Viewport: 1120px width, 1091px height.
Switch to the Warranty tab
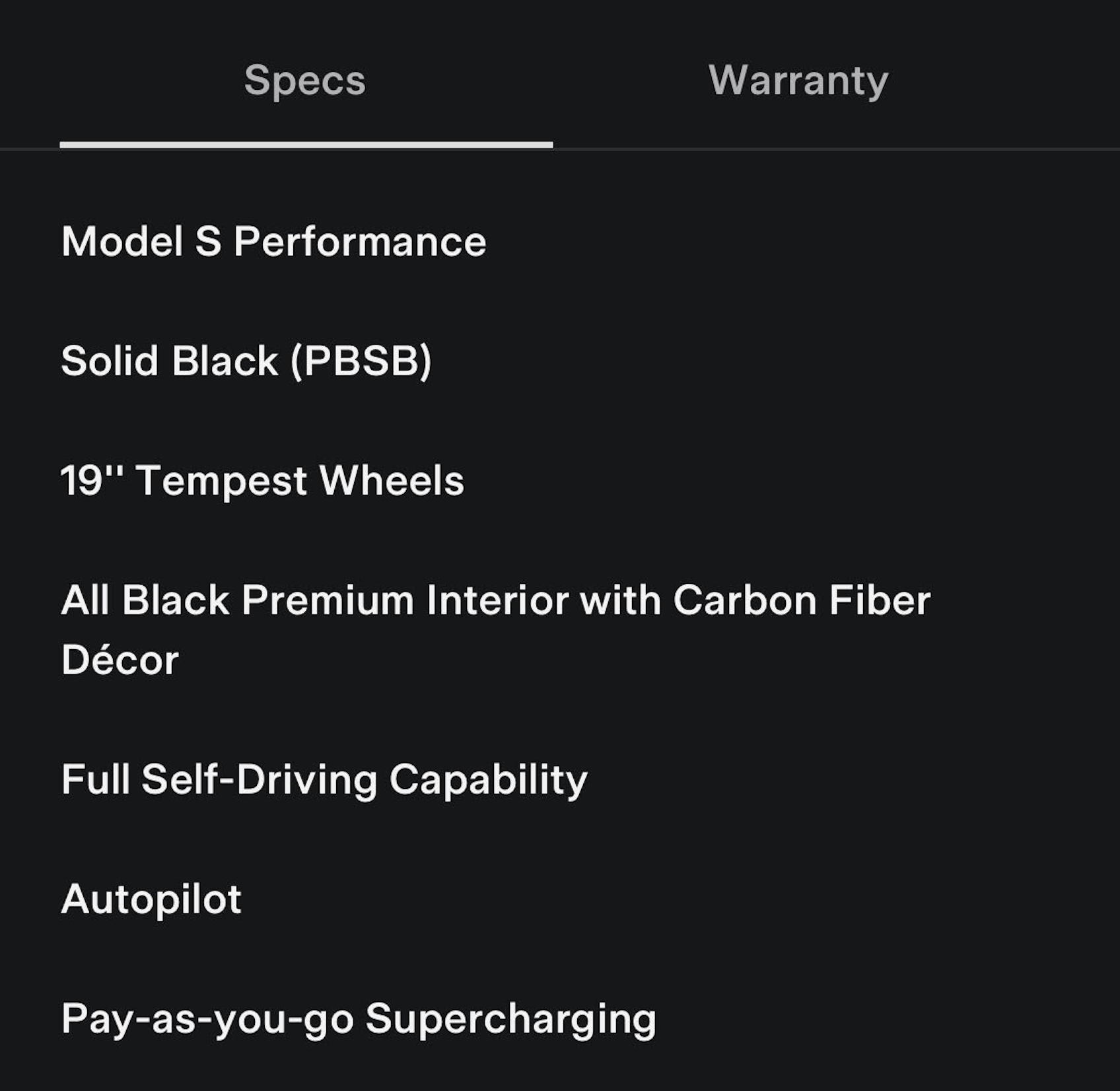798,81
